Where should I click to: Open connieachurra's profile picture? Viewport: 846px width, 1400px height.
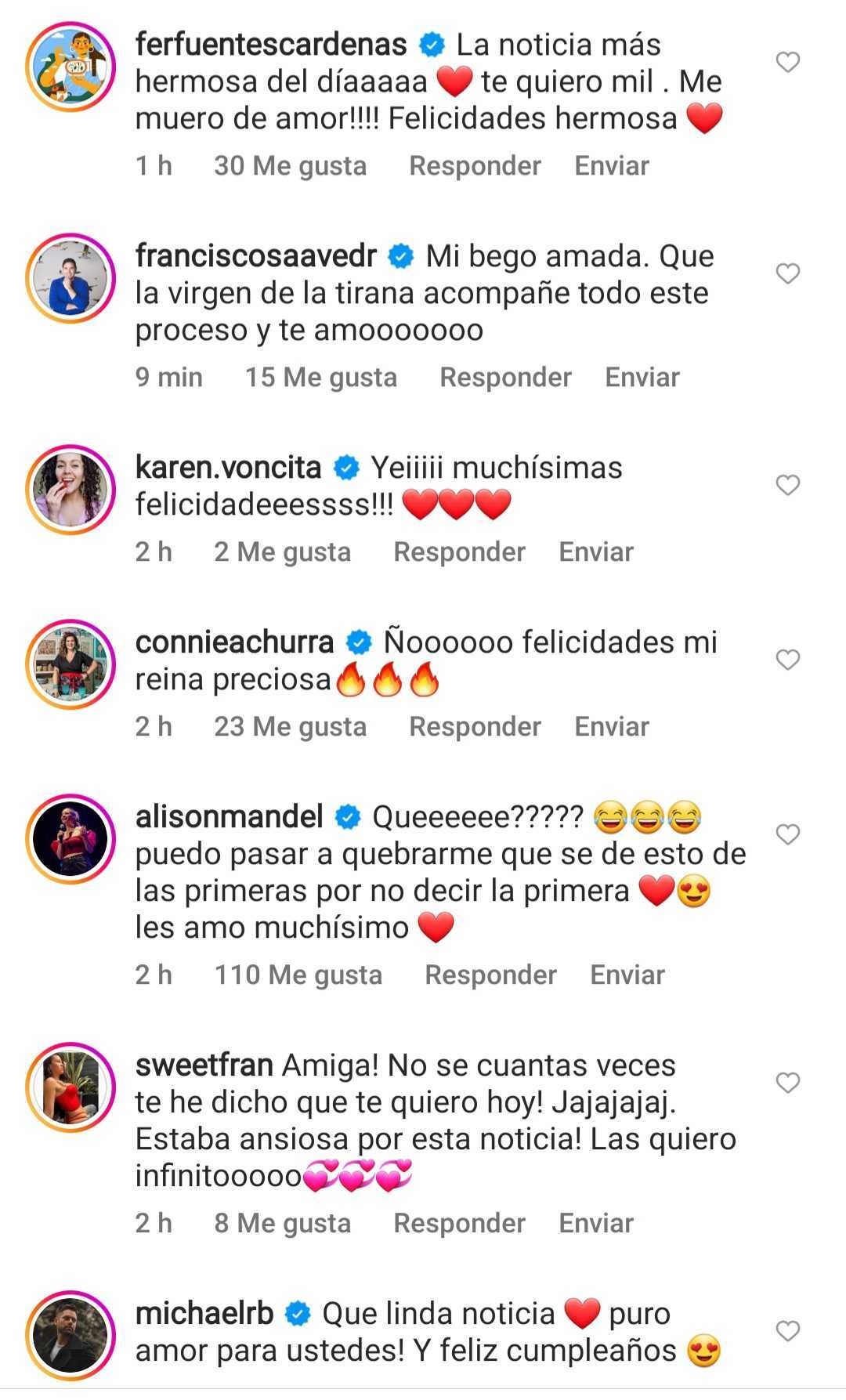pyautogui.click(x=69, y=662)
